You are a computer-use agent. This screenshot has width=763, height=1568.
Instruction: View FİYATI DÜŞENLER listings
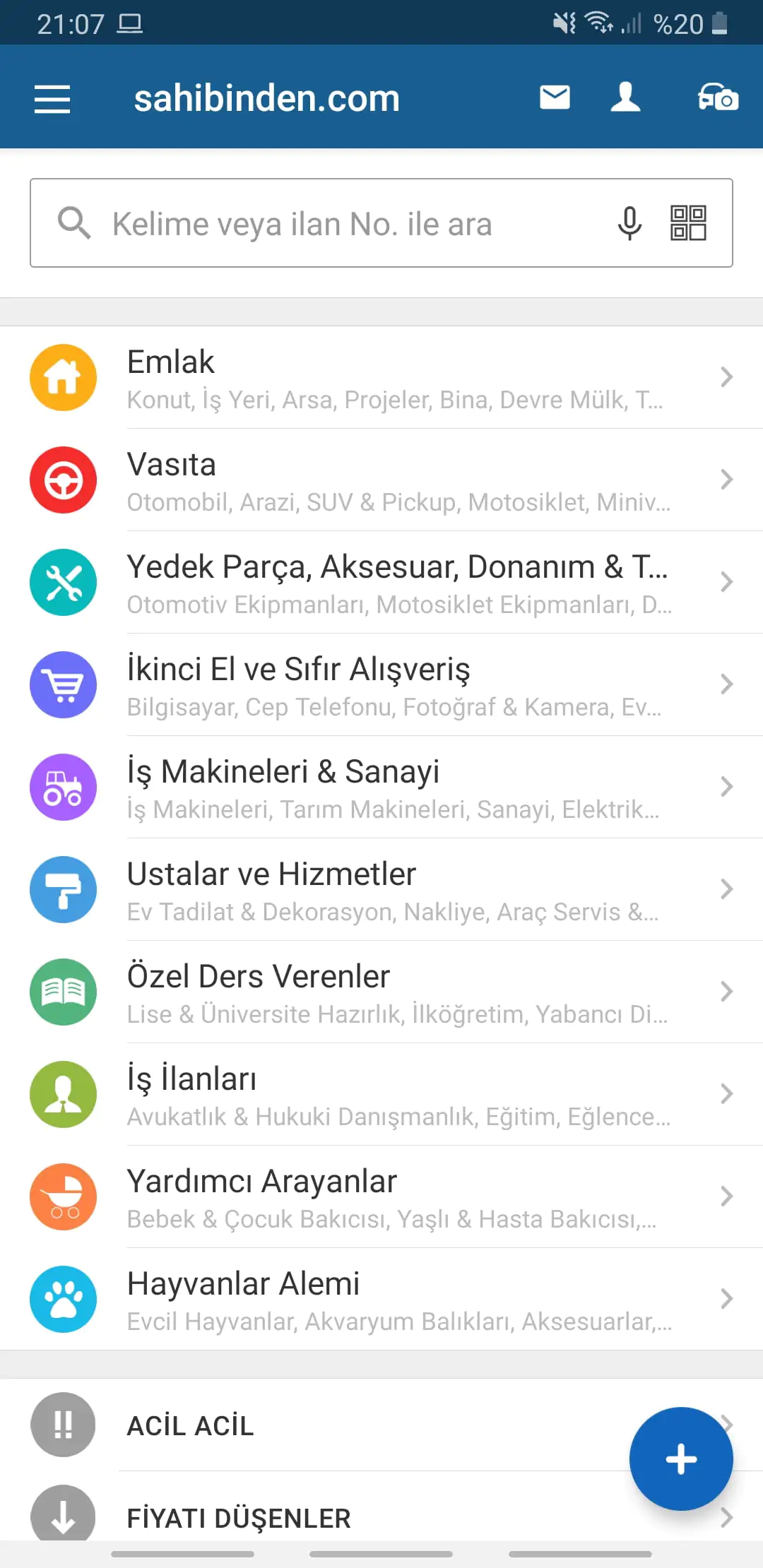pos(318,1517)
